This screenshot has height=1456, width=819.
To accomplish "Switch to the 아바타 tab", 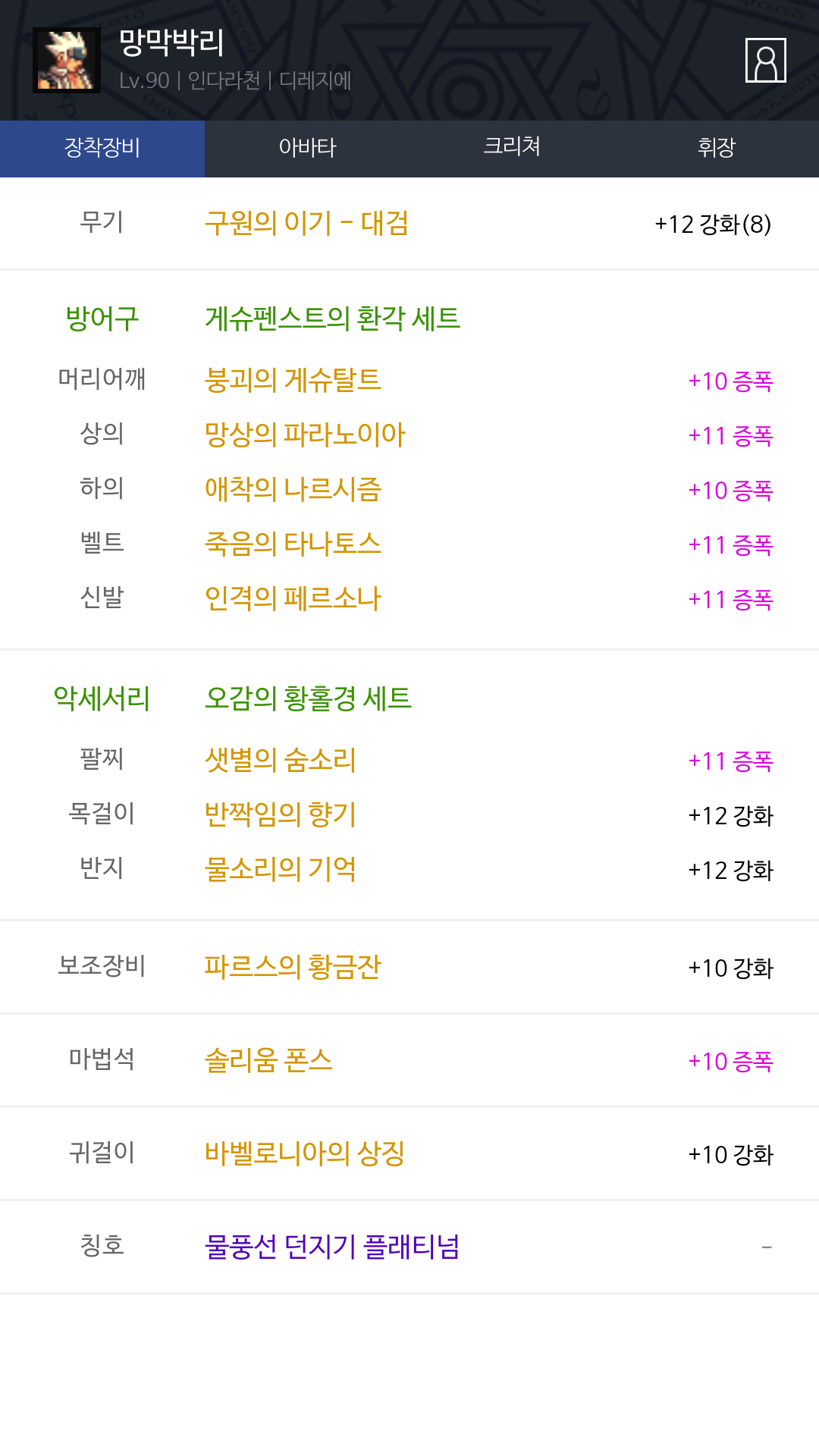I will [307, 148].
